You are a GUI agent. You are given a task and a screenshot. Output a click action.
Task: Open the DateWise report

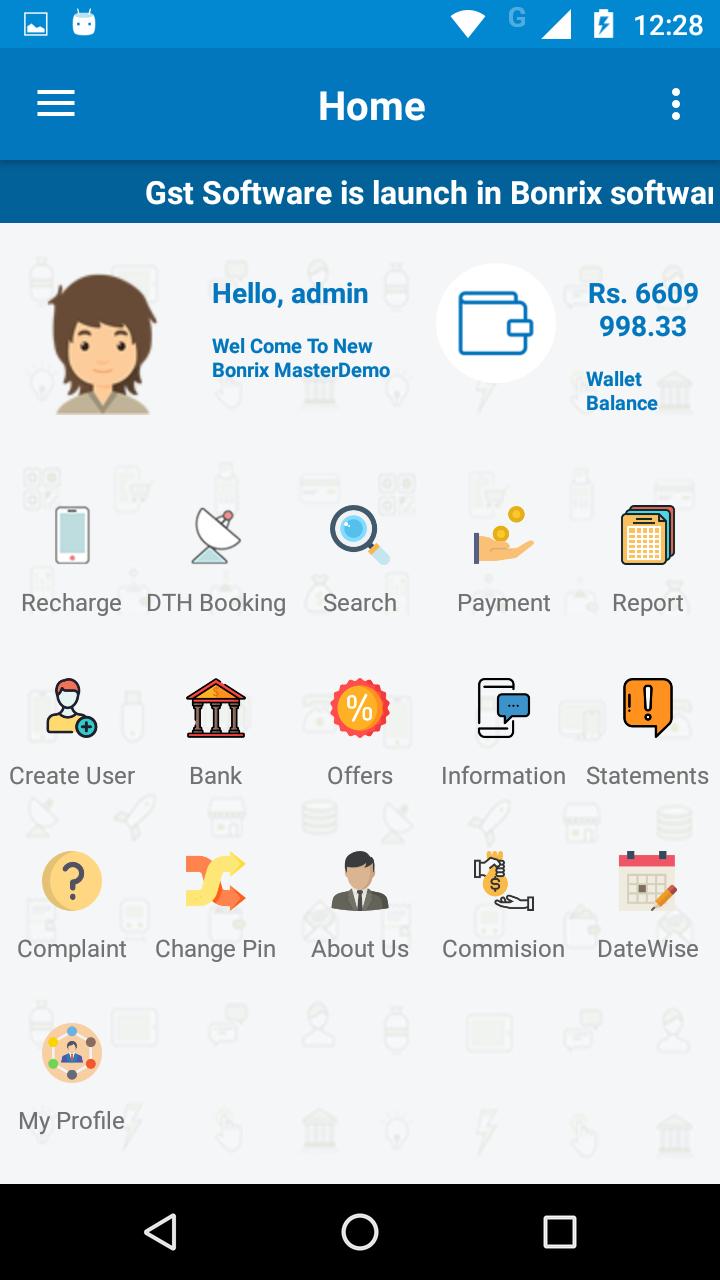point(648,906)
